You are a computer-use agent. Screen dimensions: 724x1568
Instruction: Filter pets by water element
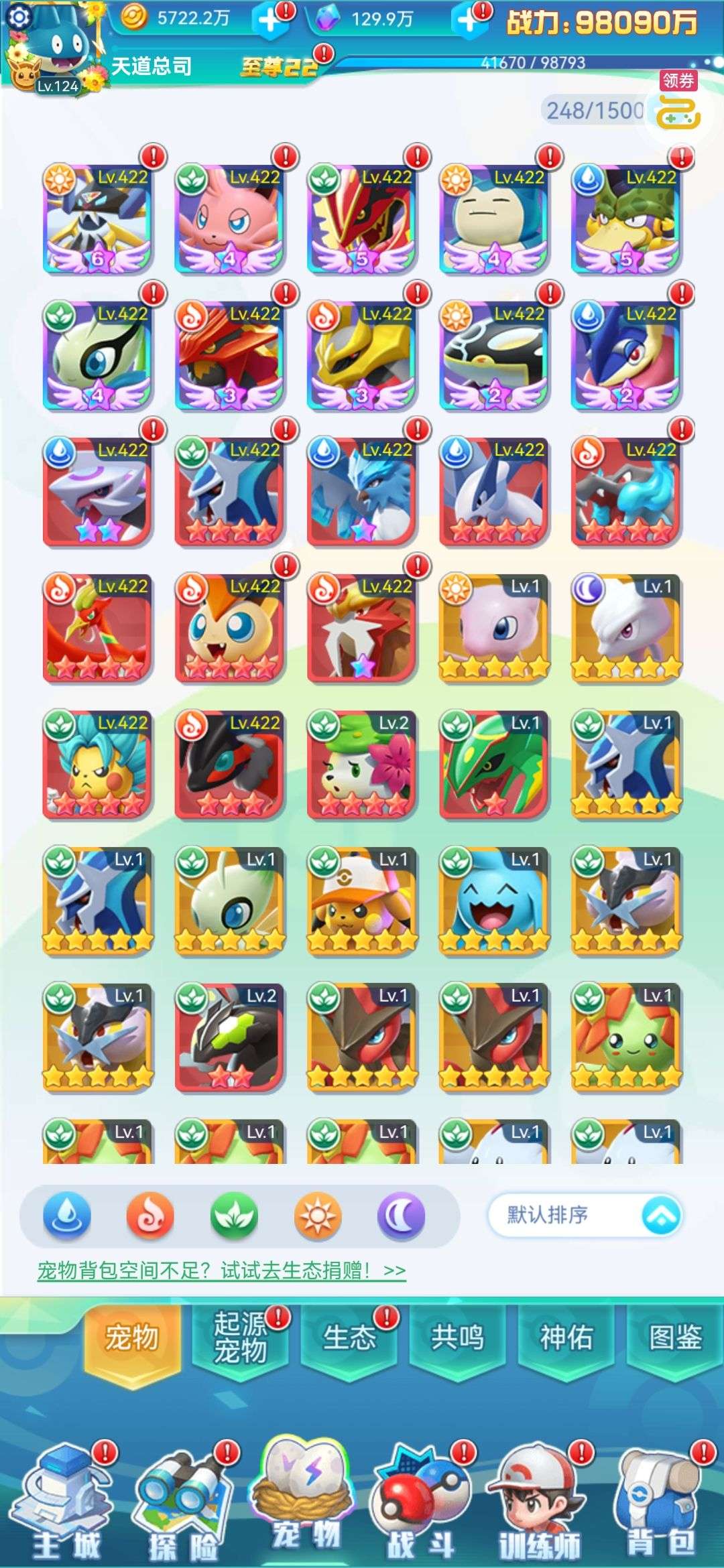[66, 1215]
